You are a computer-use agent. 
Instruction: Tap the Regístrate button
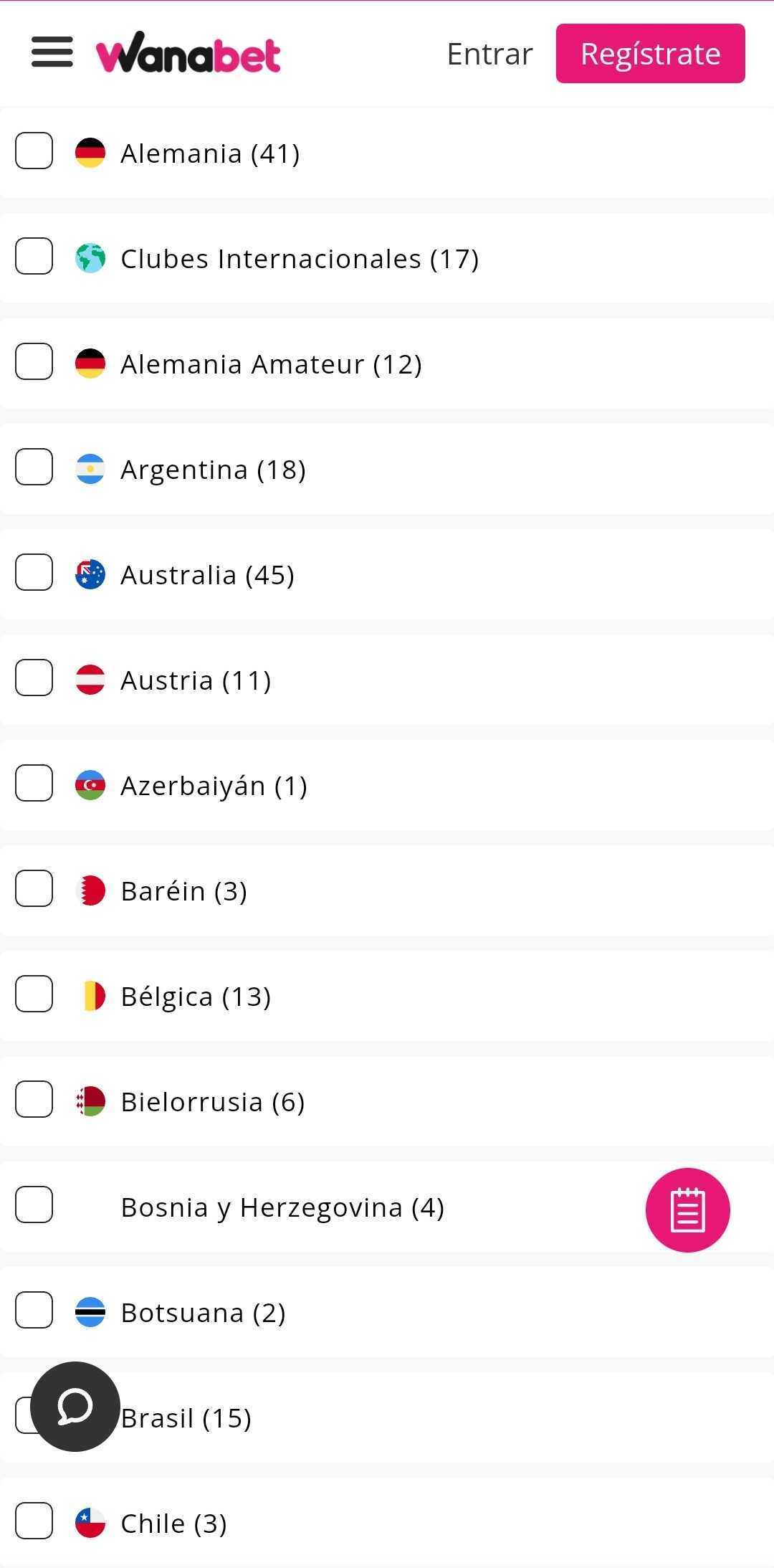click(650, 54)
